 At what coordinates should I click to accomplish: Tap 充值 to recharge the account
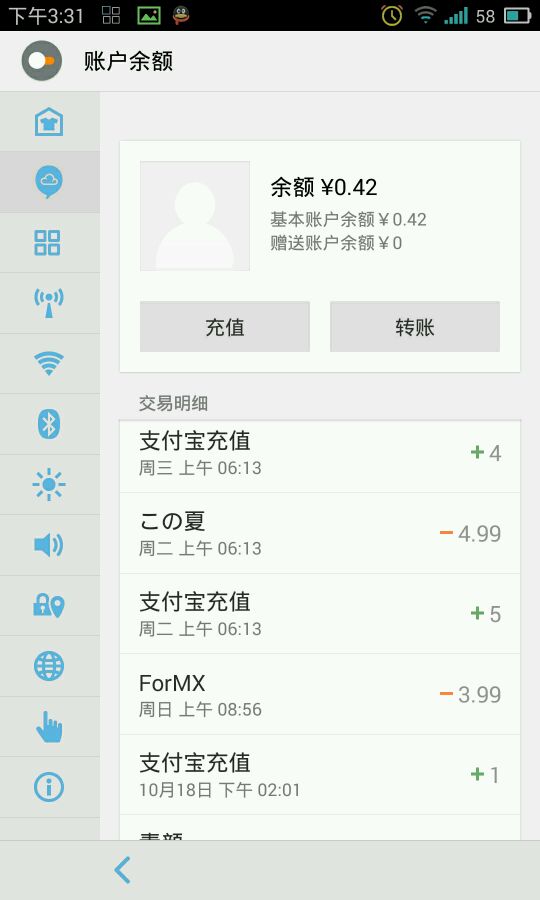[x=224, y=327]
